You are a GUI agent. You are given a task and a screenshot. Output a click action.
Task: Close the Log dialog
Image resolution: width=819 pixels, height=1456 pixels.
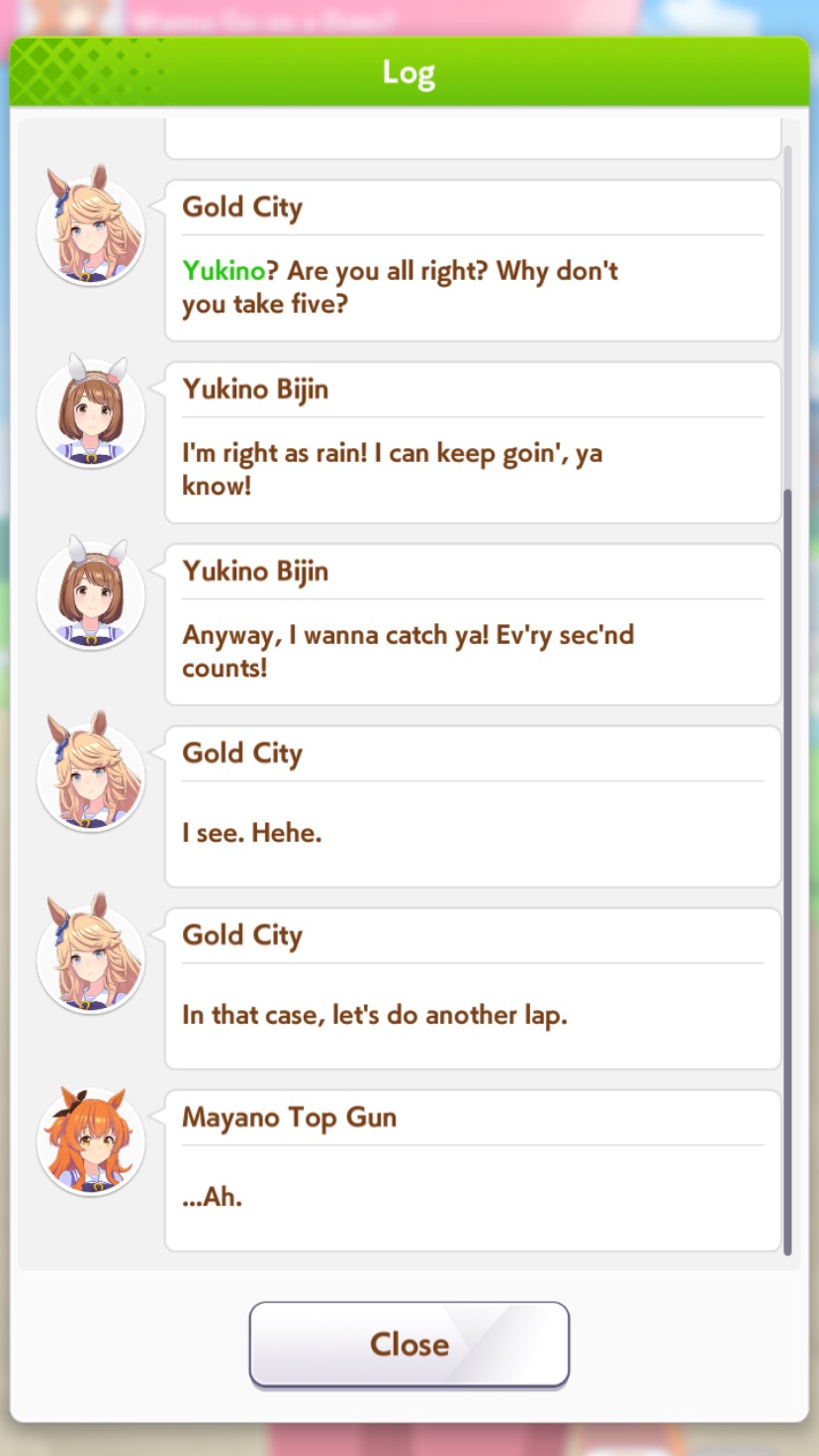pyautogui.click(x=409, y=1344)
